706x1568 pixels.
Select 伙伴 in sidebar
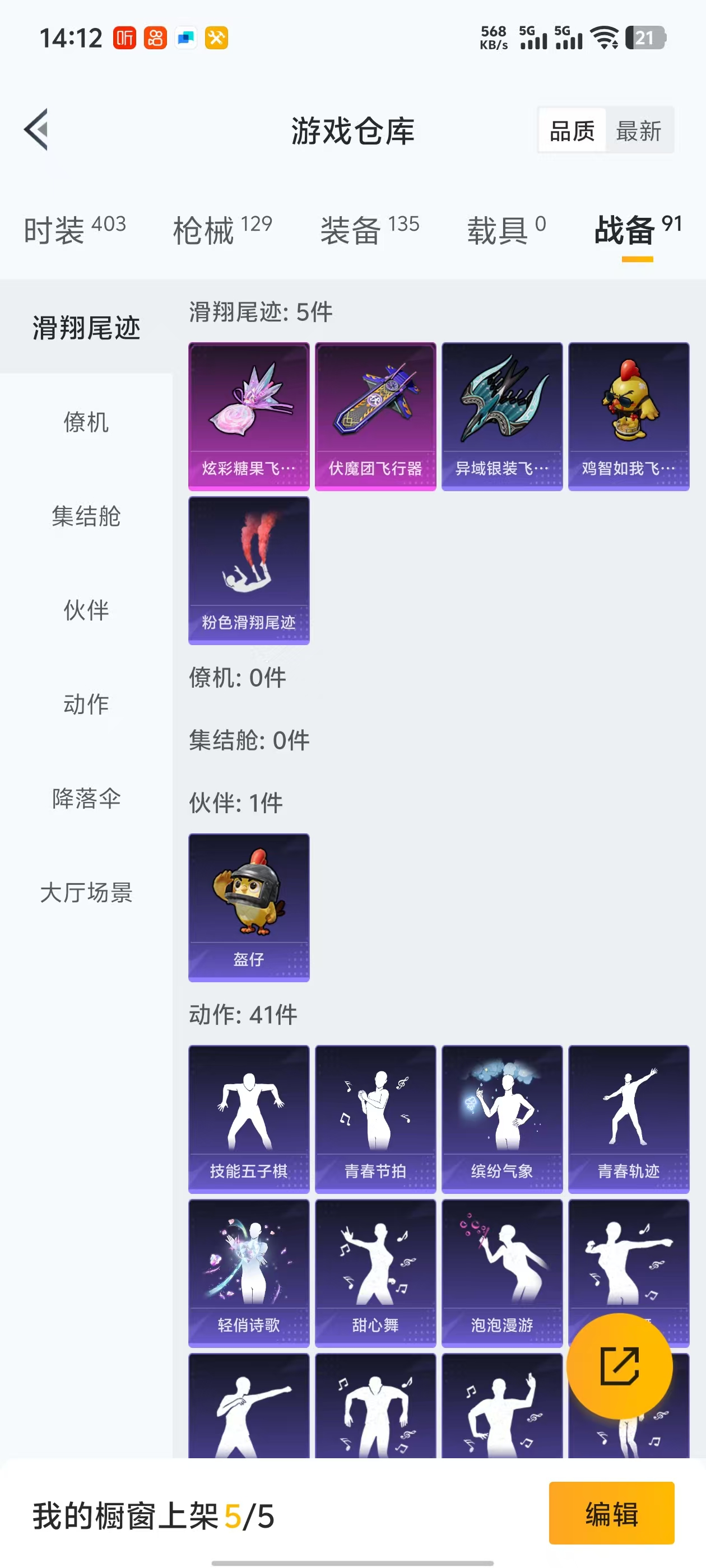[86, 610]
